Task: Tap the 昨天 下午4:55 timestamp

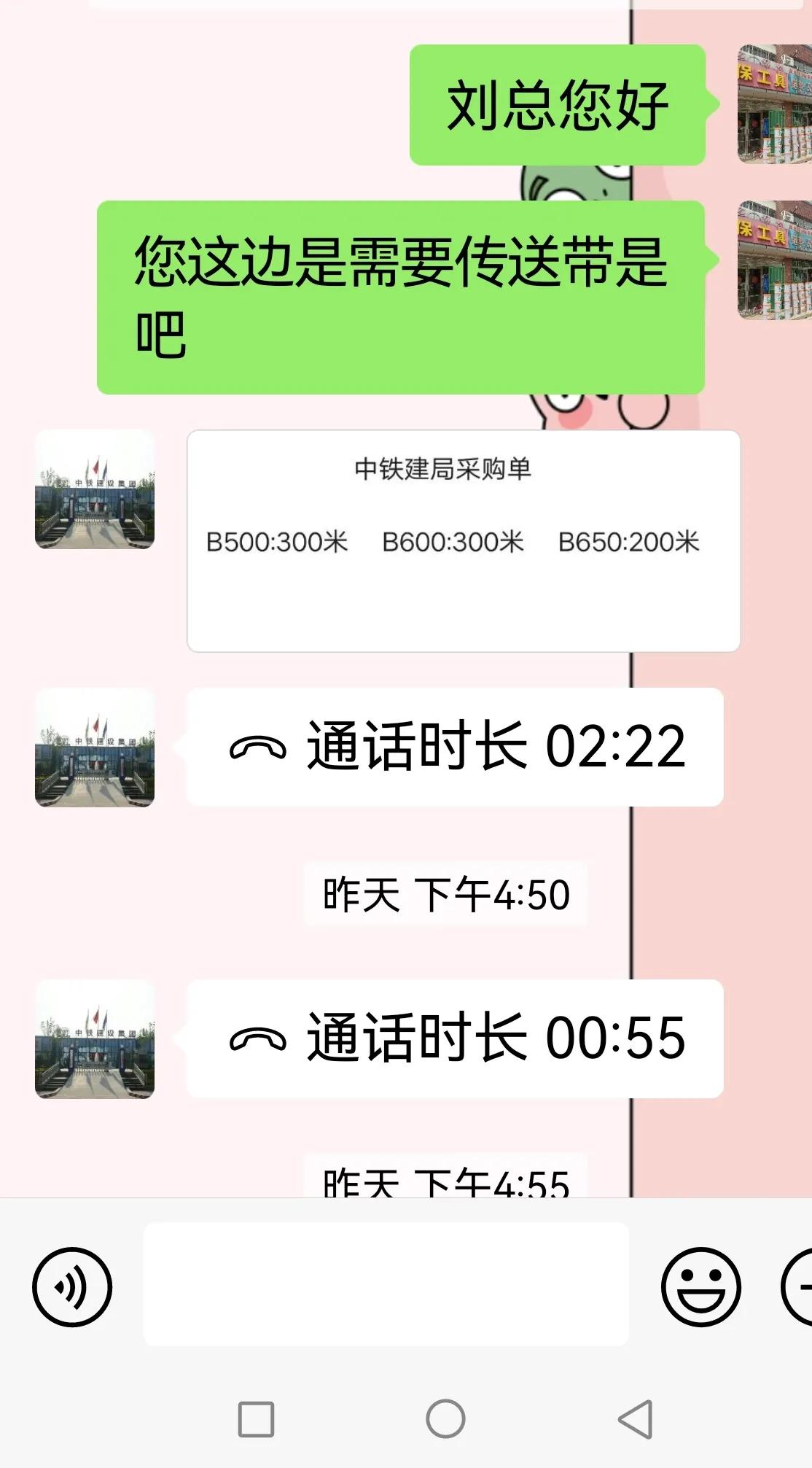Action: click(448, 1180)
